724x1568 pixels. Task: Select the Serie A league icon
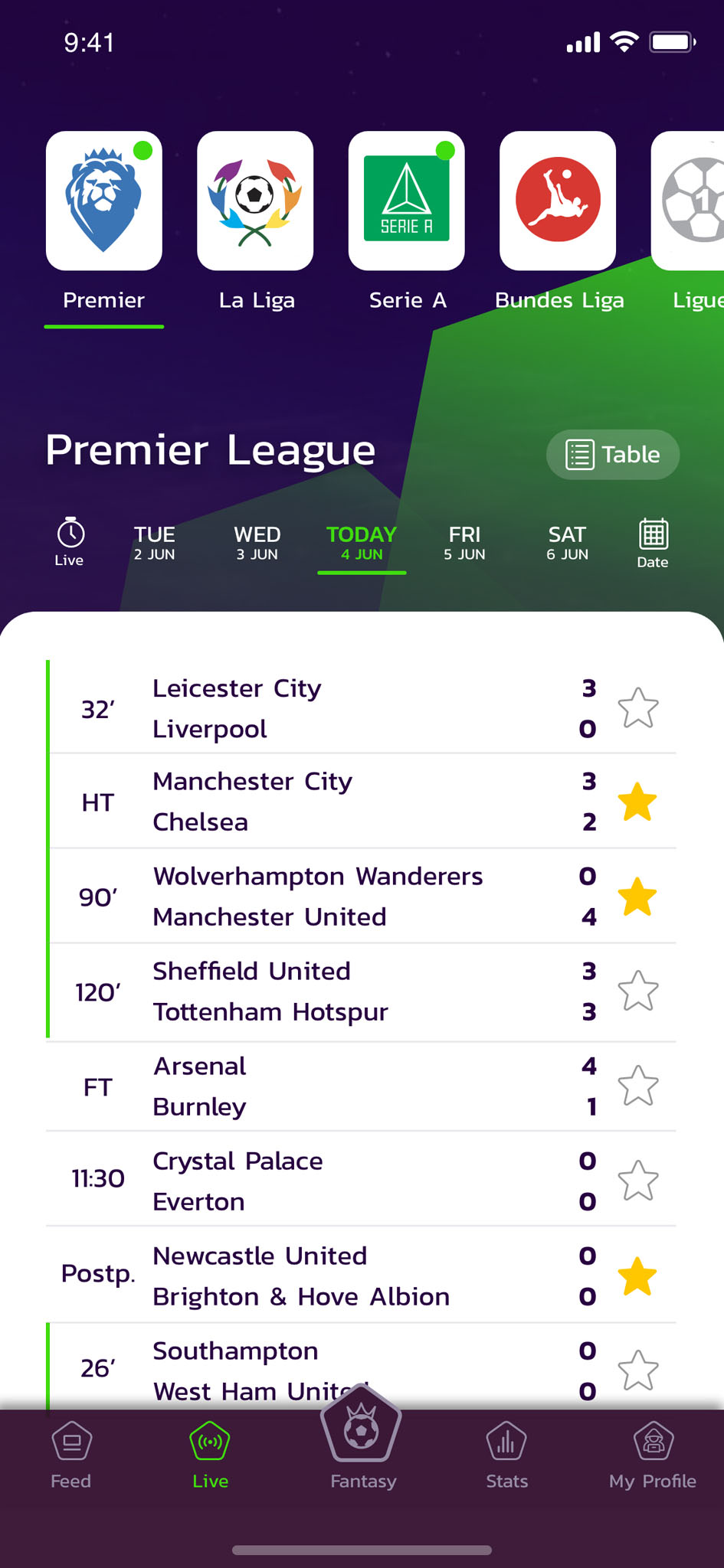point(406,200)
